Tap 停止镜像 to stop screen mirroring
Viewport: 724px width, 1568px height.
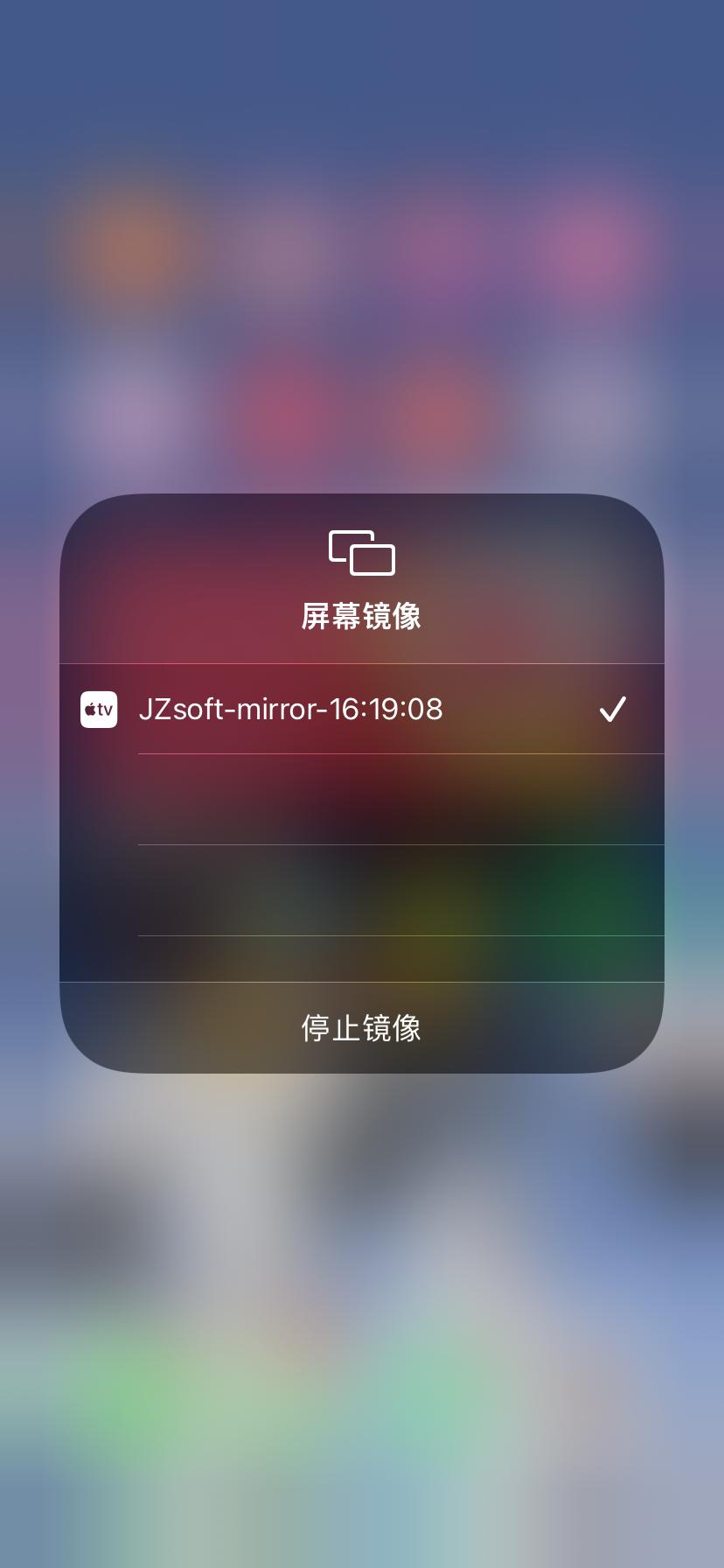362,1029
